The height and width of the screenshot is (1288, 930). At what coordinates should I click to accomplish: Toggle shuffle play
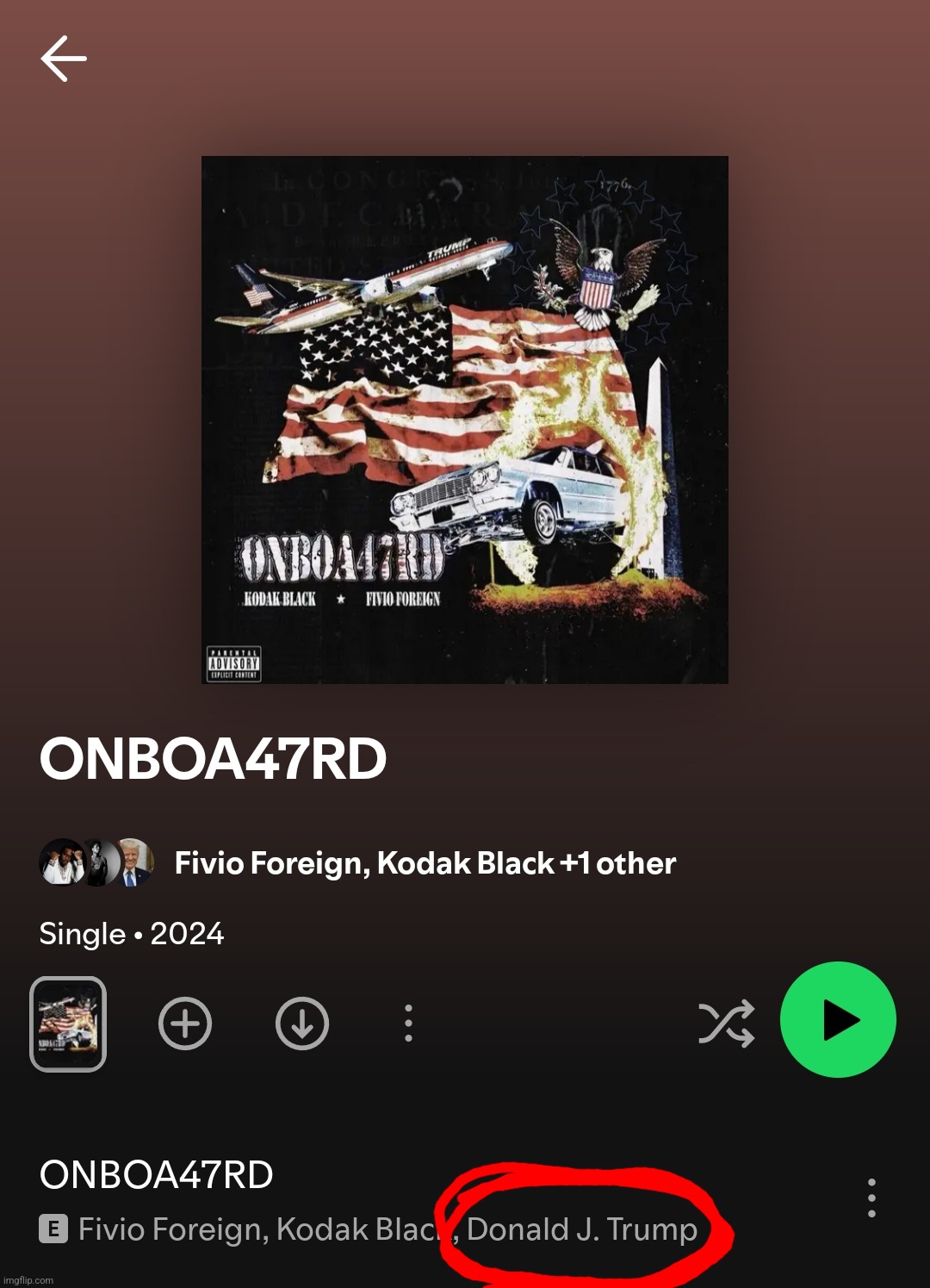[x=726, y=1024]
